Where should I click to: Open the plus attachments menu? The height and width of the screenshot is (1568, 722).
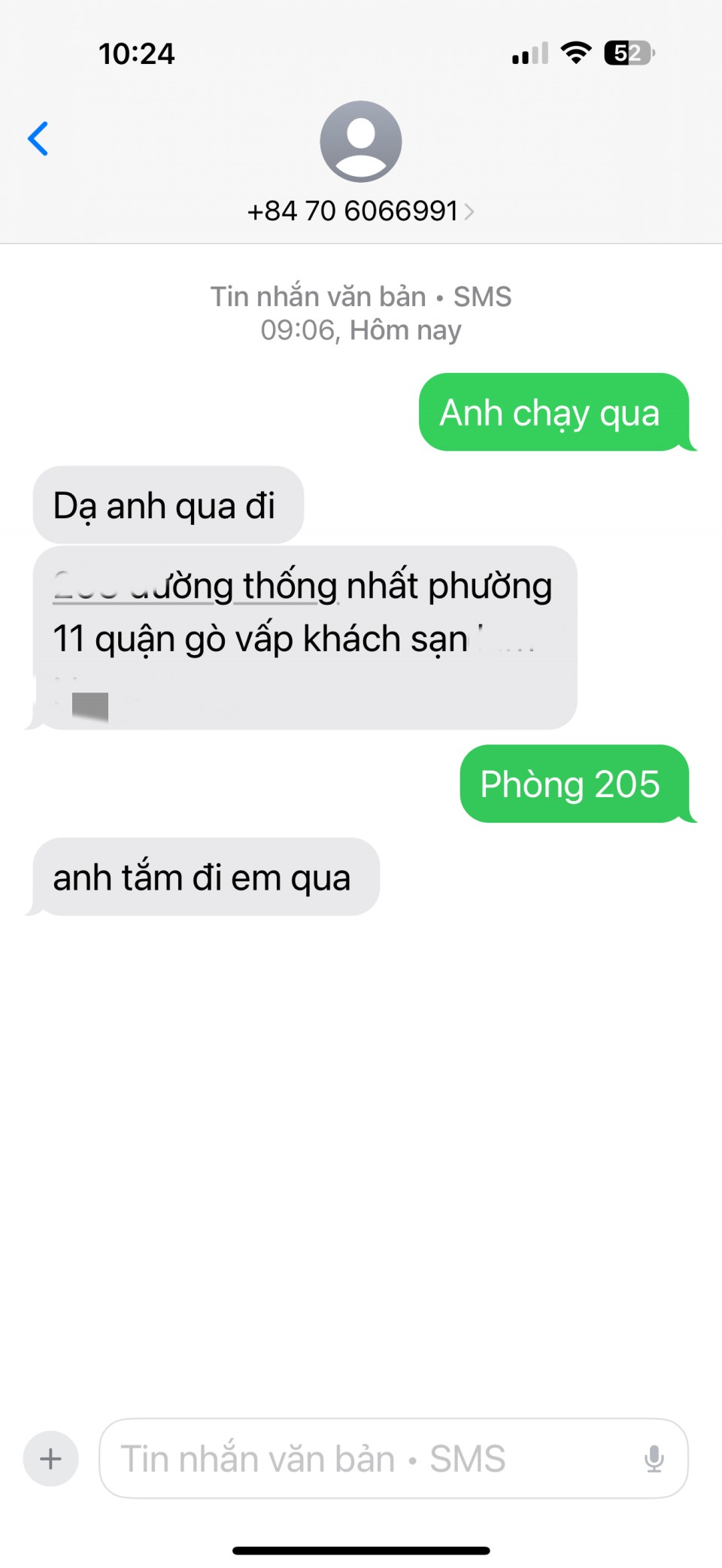point(50,1459)
